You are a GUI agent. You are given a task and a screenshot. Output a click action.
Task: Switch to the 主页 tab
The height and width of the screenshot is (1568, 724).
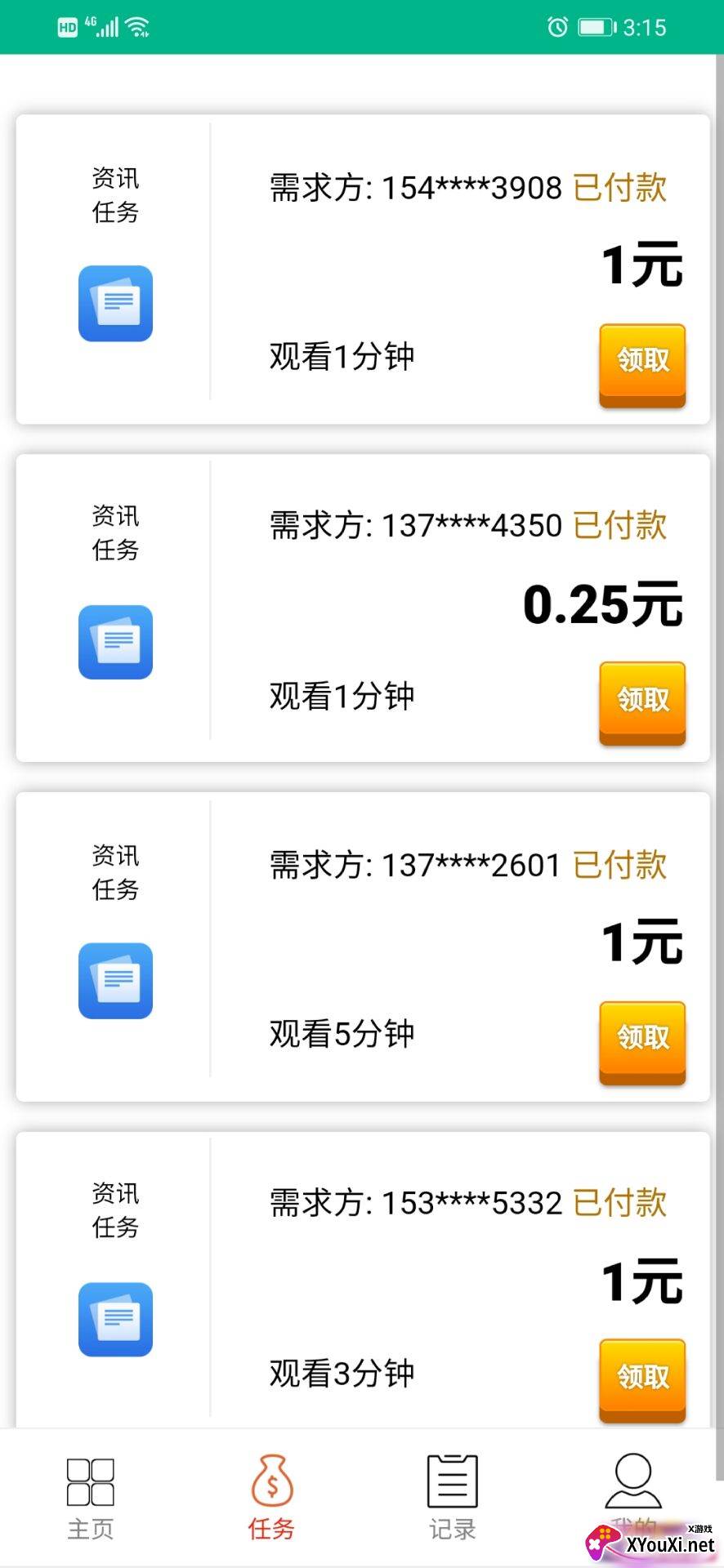click(90, 1499)
